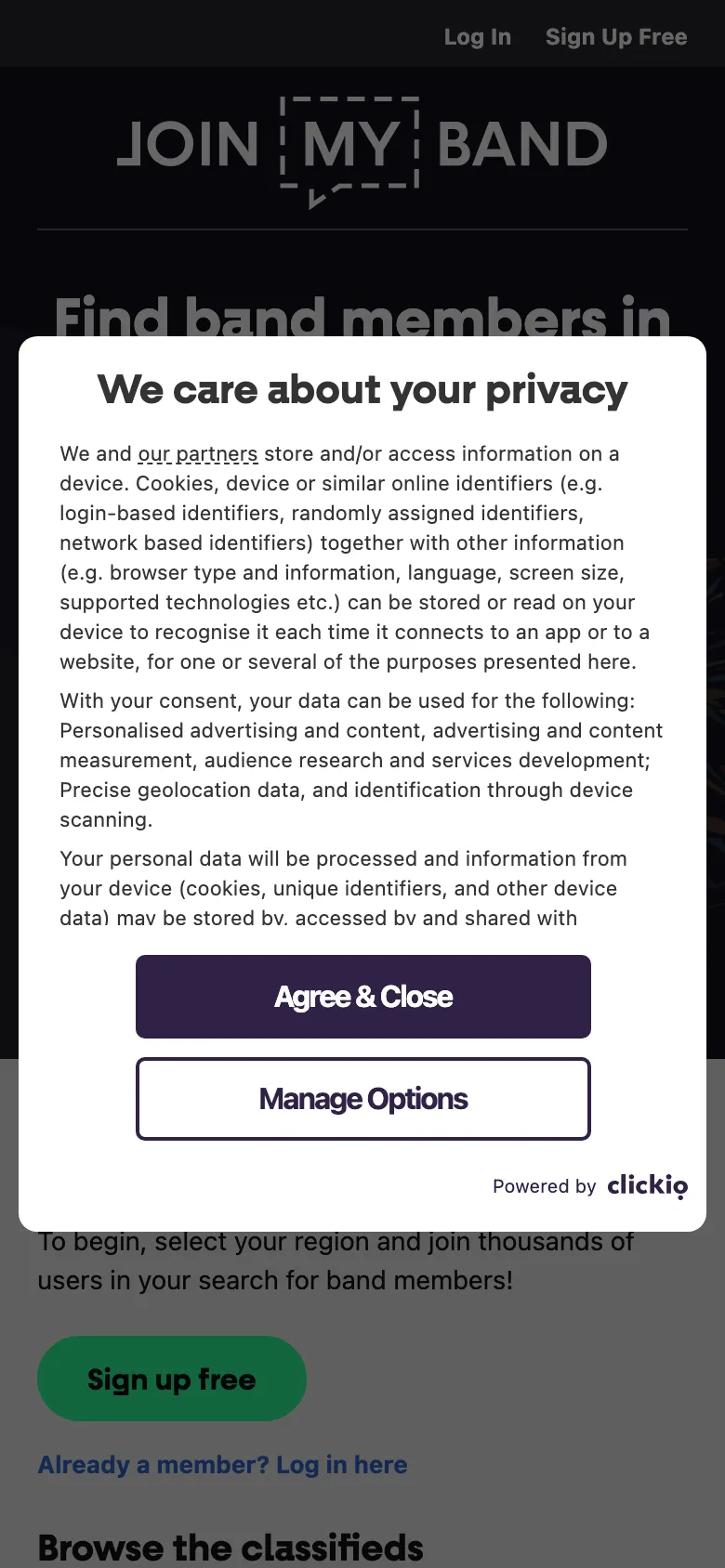
Task: Tap Sign Up Free in top bar
Action: [x=616, y=37]
